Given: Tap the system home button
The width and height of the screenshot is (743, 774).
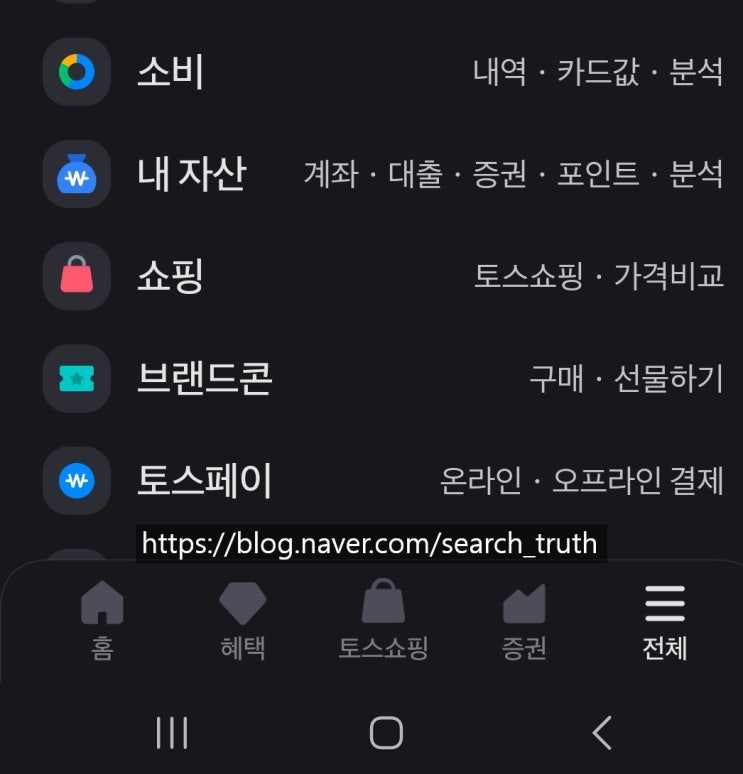Looking at the screenshot, I should coord(386,733).
